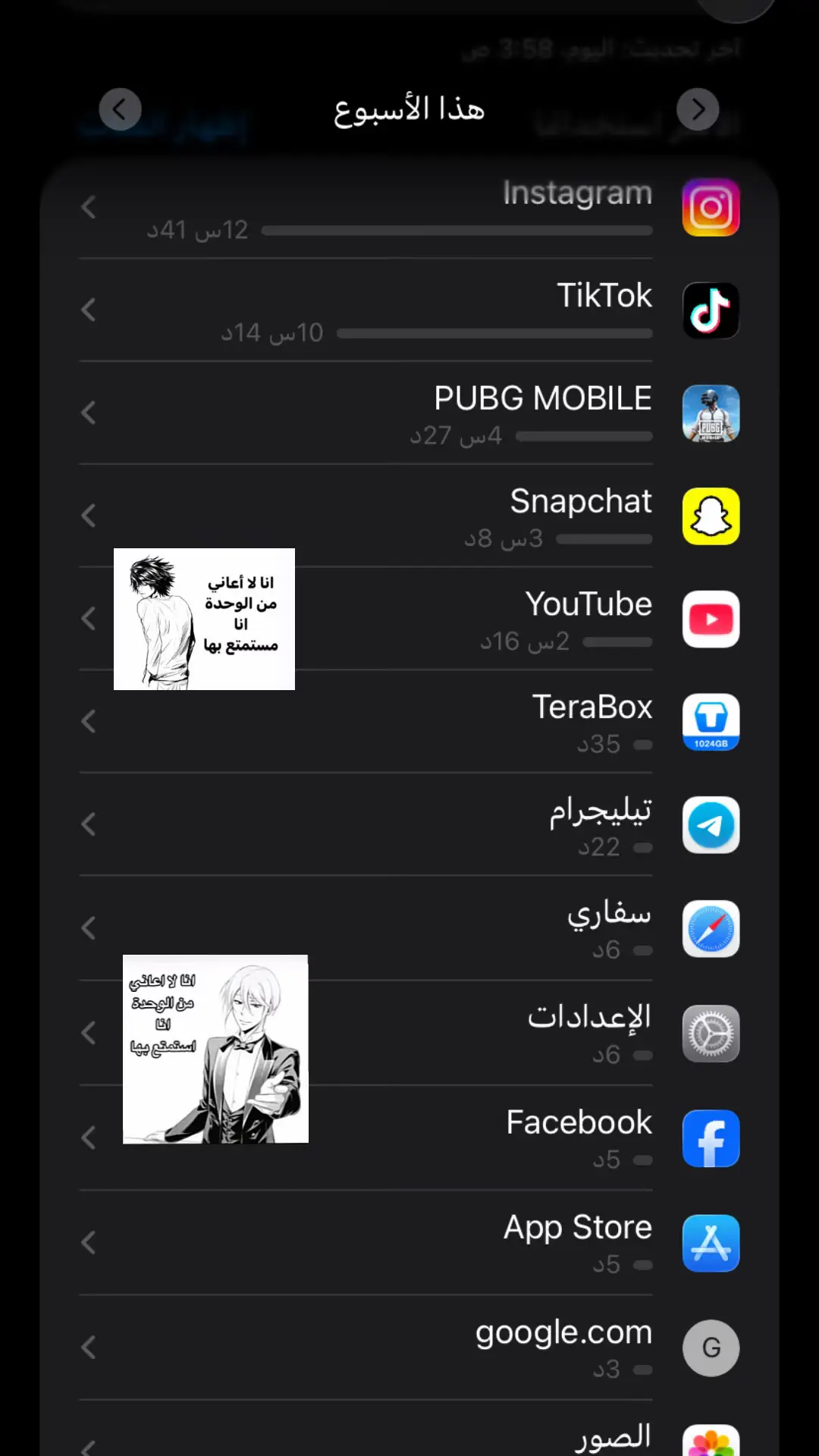Expand the google.com entry chevron
This screenshot has height=1456, width=819.
(89, 1348)
